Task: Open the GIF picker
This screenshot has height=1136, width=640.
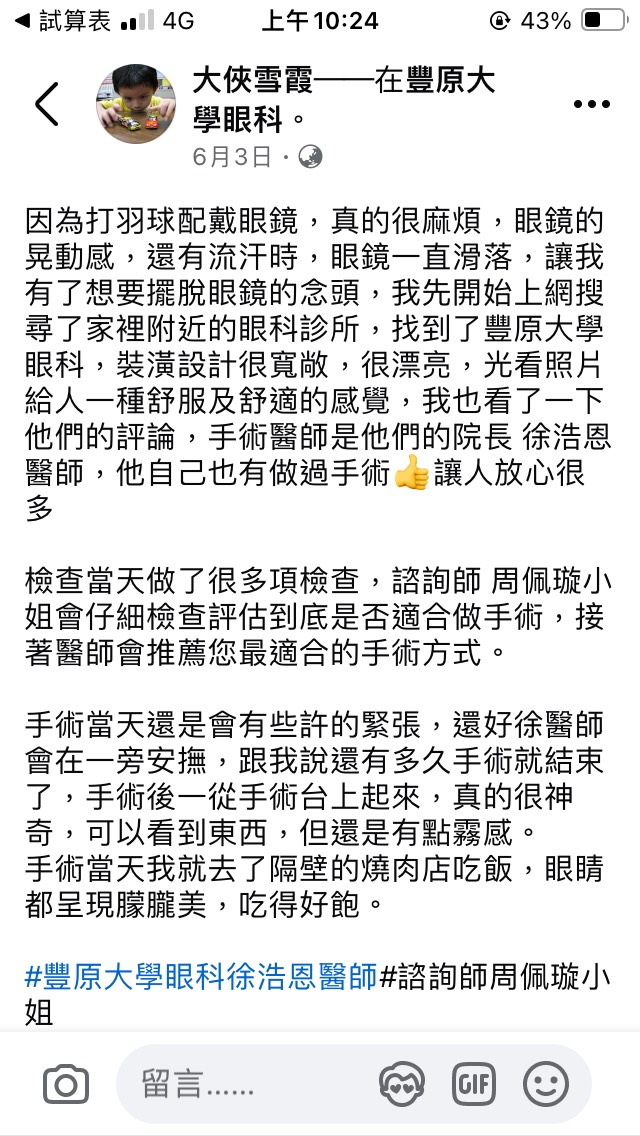Action: click(x=474, y=1084)
